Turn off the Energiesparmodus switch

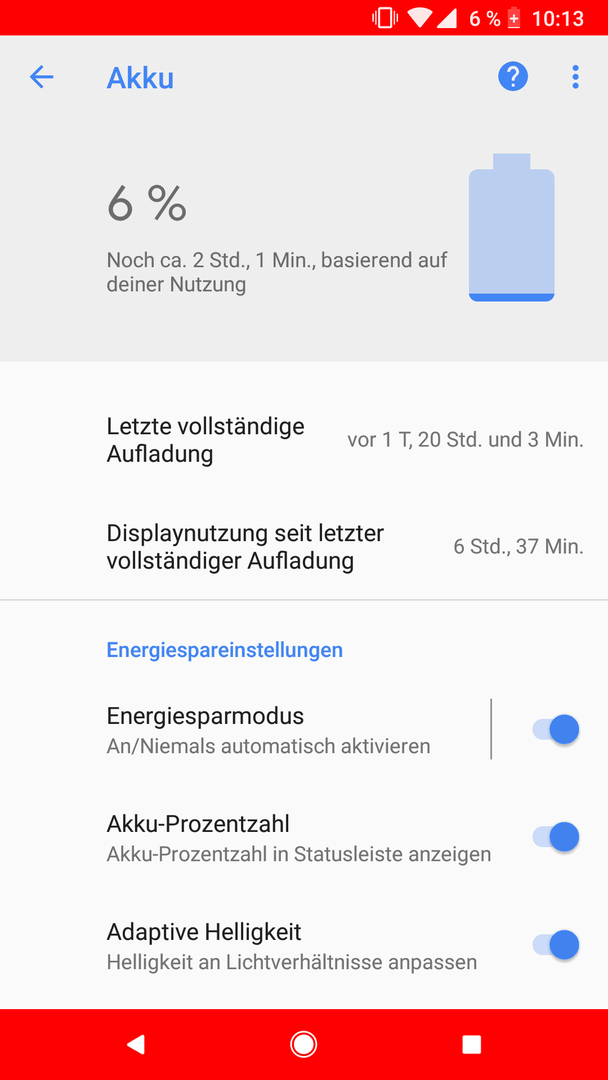coord(556,729)
